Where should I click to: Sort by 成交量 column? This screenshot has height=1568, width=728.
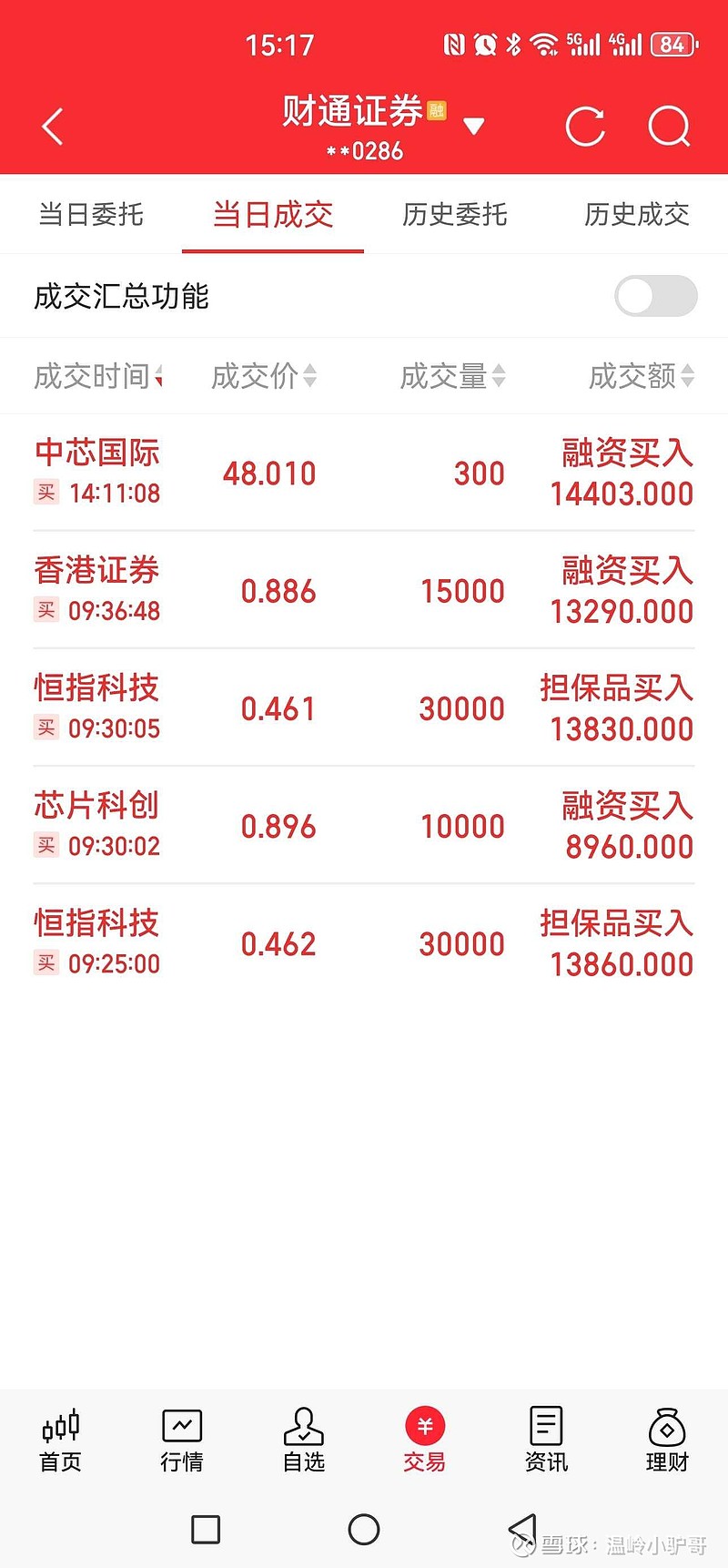pos(452,375)
